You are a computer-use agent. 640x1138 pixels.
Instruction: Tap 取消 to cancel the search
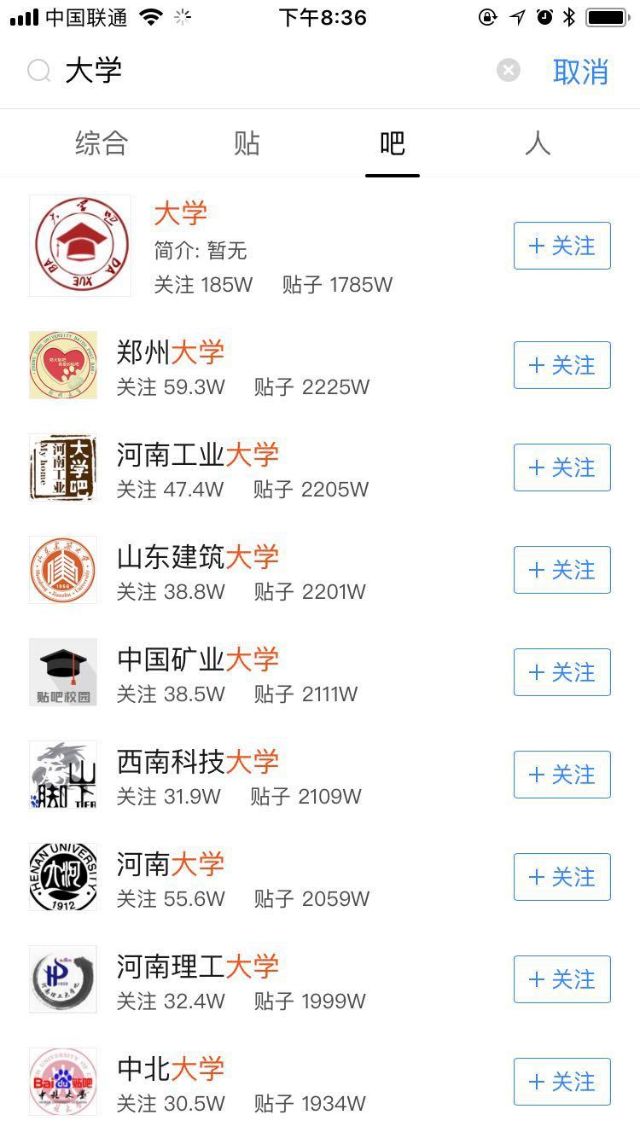[580, 71]
